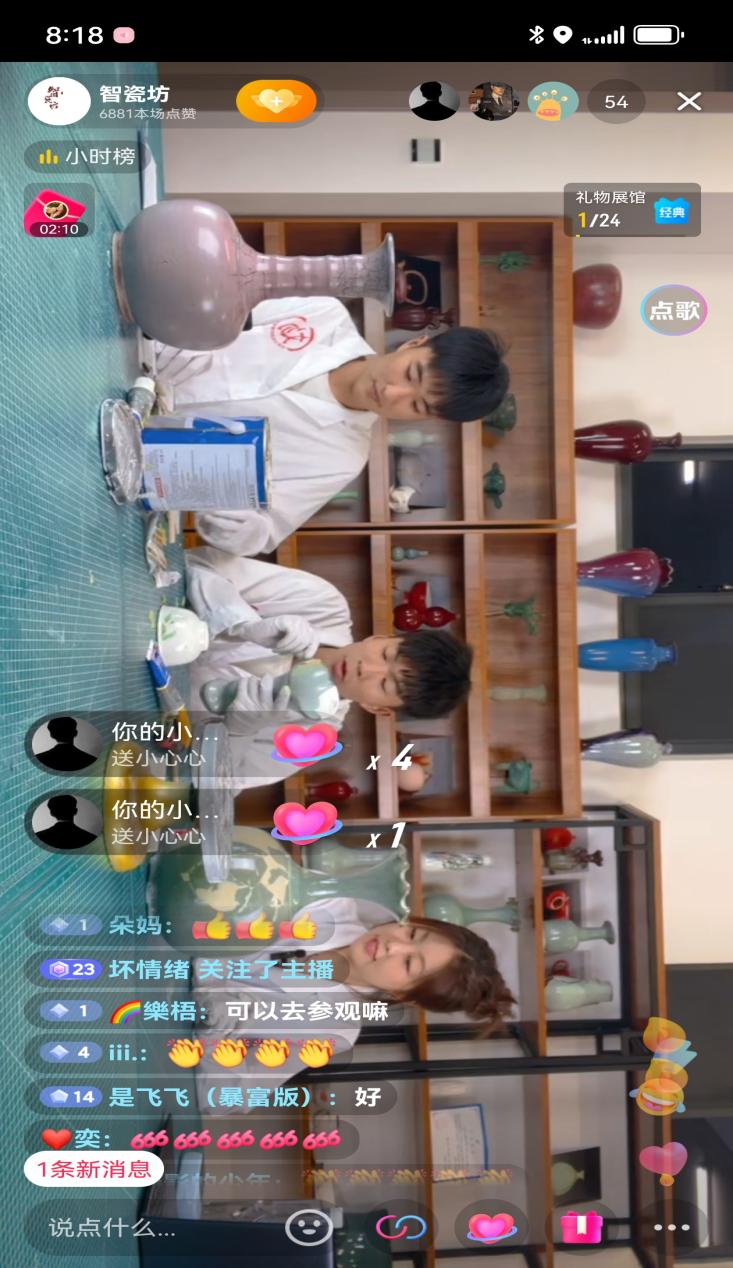
Task: Open 智瓷坊 streamer profile avatar
Action: pyautogui.click(x=58, y=101)
